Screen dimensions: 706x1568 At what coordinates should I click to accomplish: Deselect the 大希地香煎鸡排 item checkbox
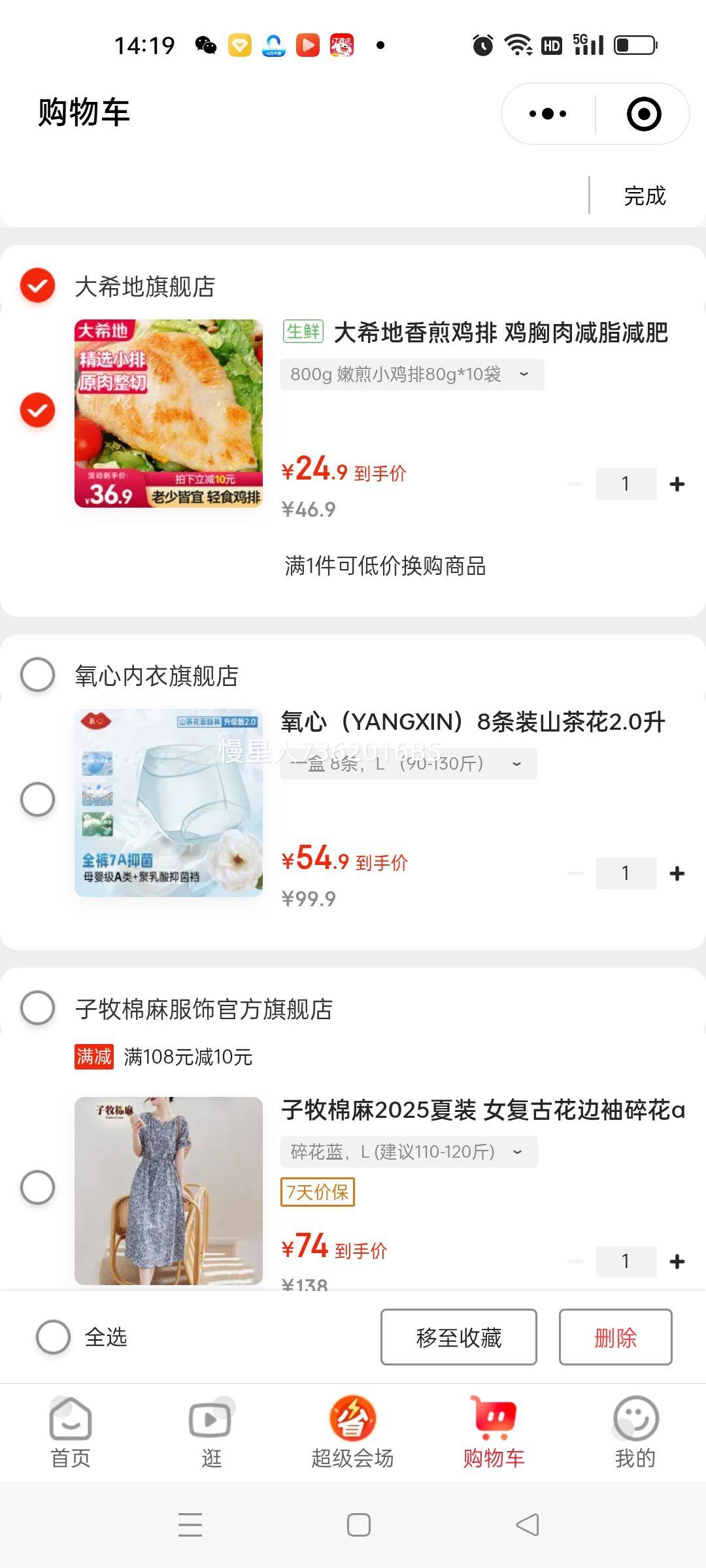click(37, 410)
